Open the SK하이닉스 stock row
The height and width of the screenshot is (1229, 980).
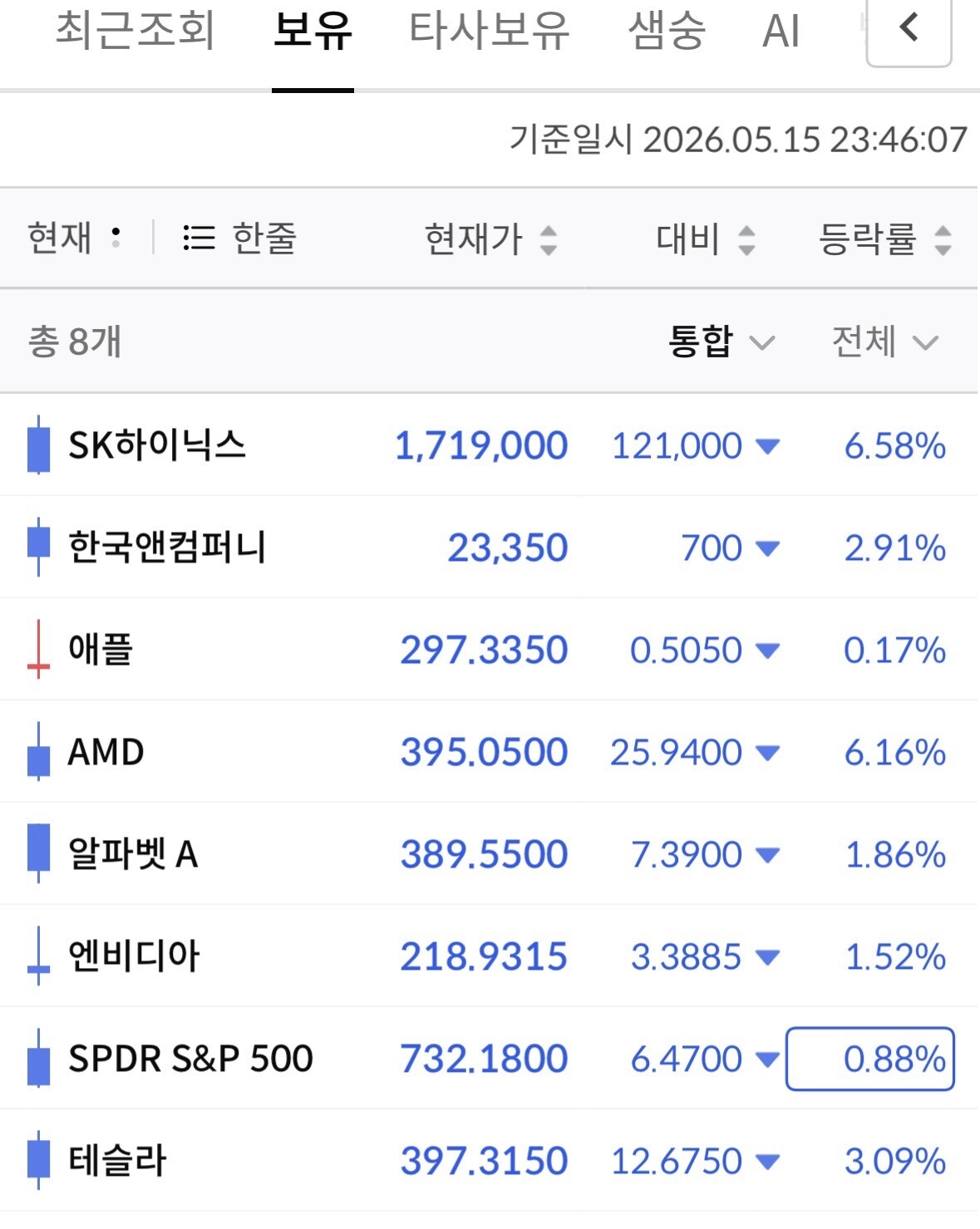pyautogui.click(x=489, y=445)
